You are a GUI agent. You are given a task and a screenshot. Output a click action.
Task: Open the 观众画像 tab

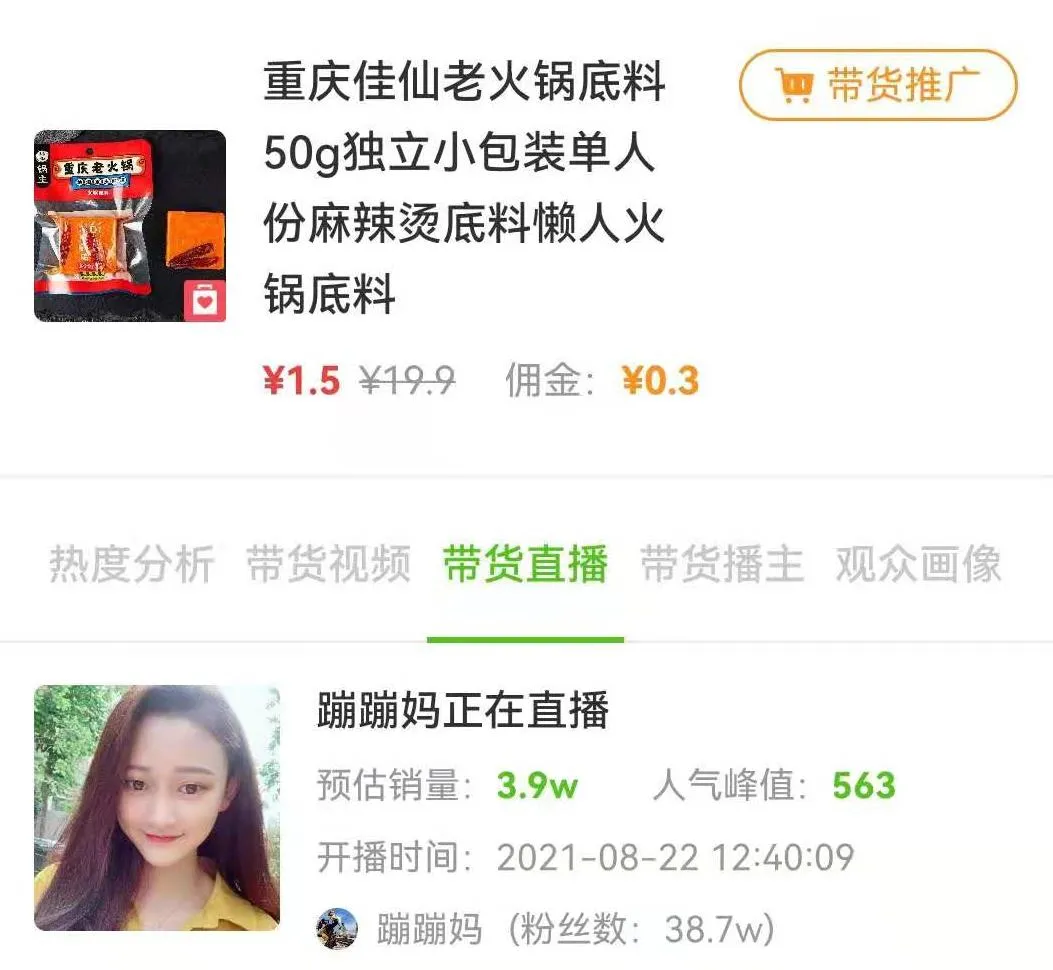coord(918,565)
